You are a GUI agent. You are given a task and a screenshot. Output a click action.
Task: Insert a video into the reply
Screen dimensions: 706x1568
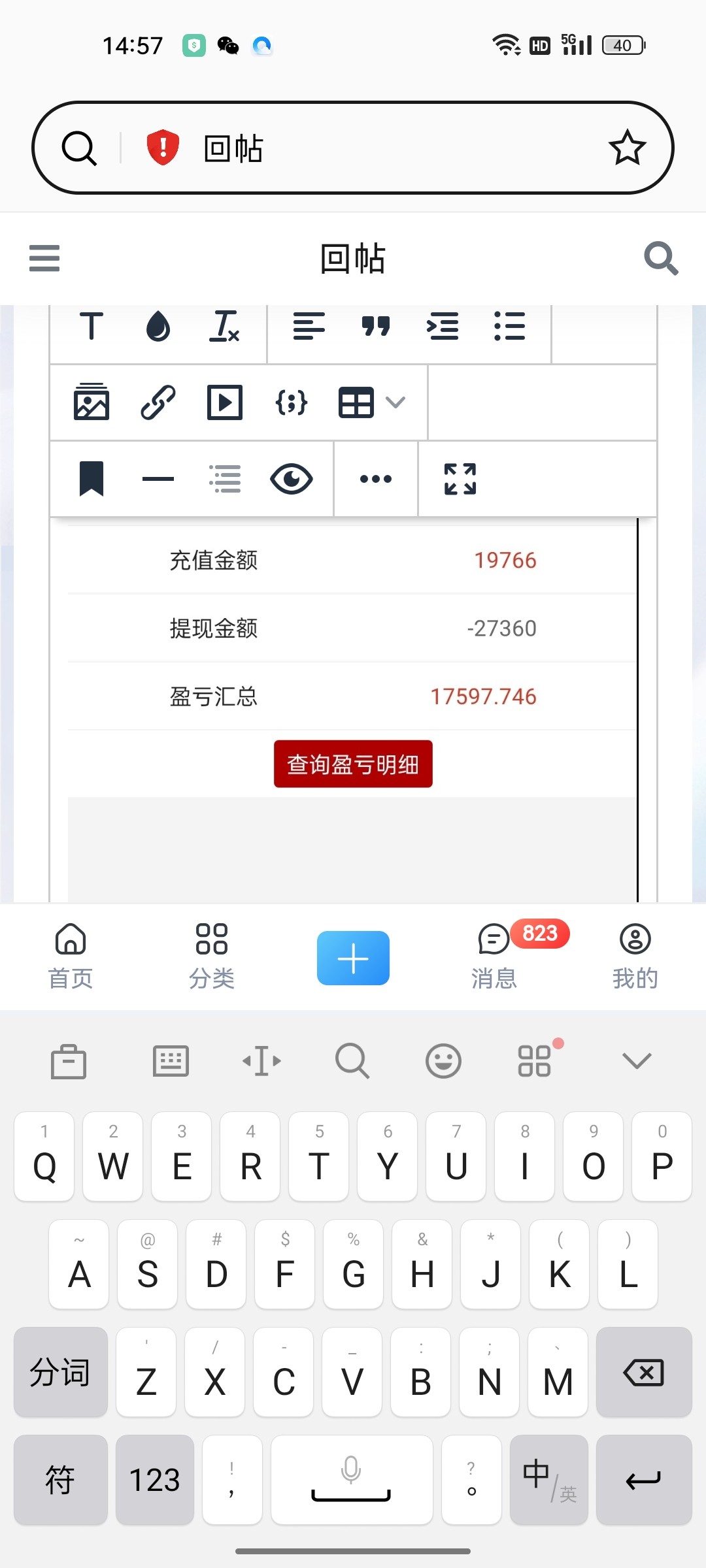click(225, 402)
